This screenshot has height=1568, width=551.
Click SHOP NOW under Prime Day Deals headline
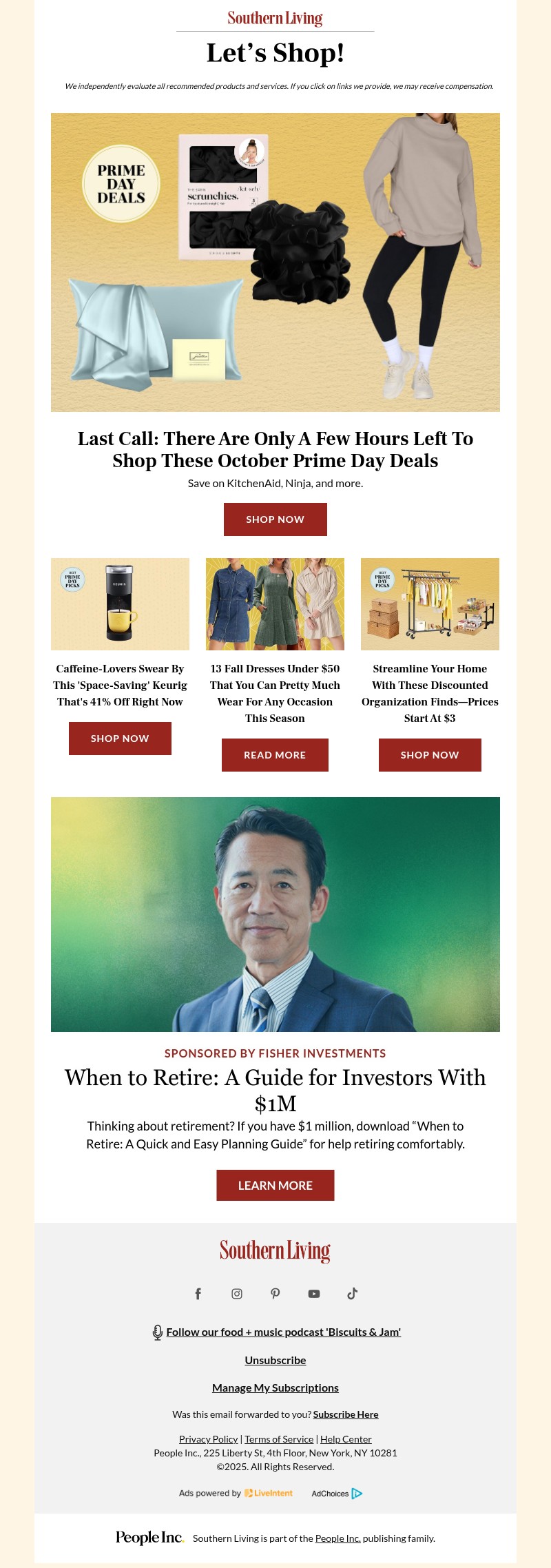(x=275, y=519)
